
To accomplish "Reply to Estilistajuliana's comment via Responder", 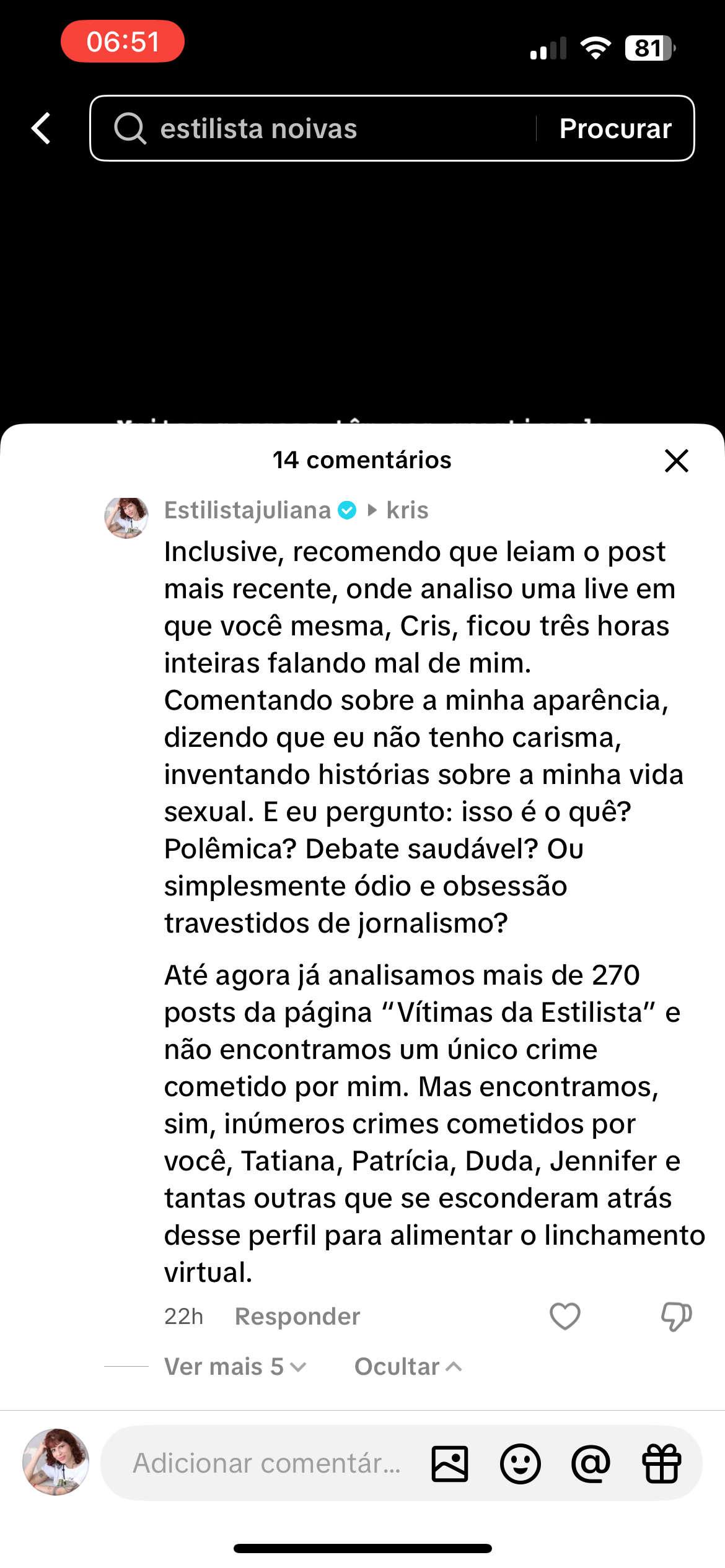I will pyautogui.click(x=297, y=1316).
